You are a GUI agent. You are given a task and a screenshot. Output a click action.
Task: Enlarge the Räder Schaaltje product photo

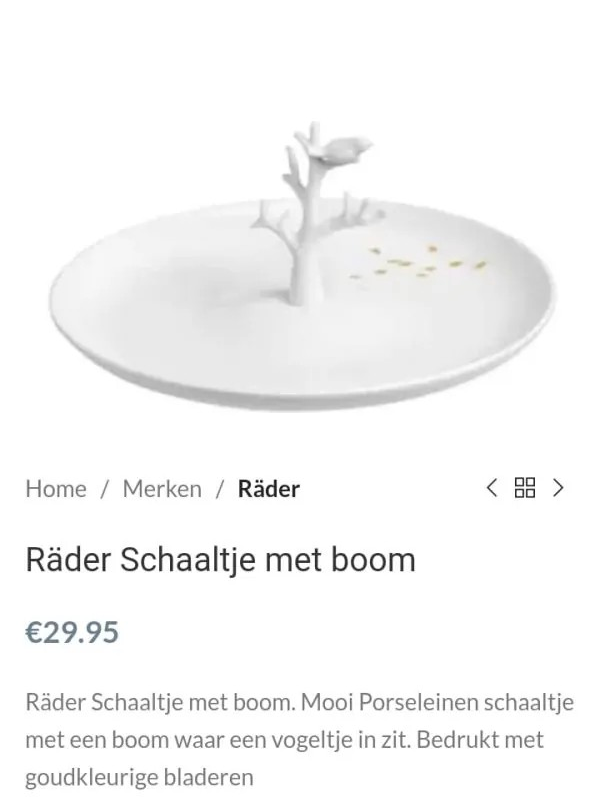[300, 265]
